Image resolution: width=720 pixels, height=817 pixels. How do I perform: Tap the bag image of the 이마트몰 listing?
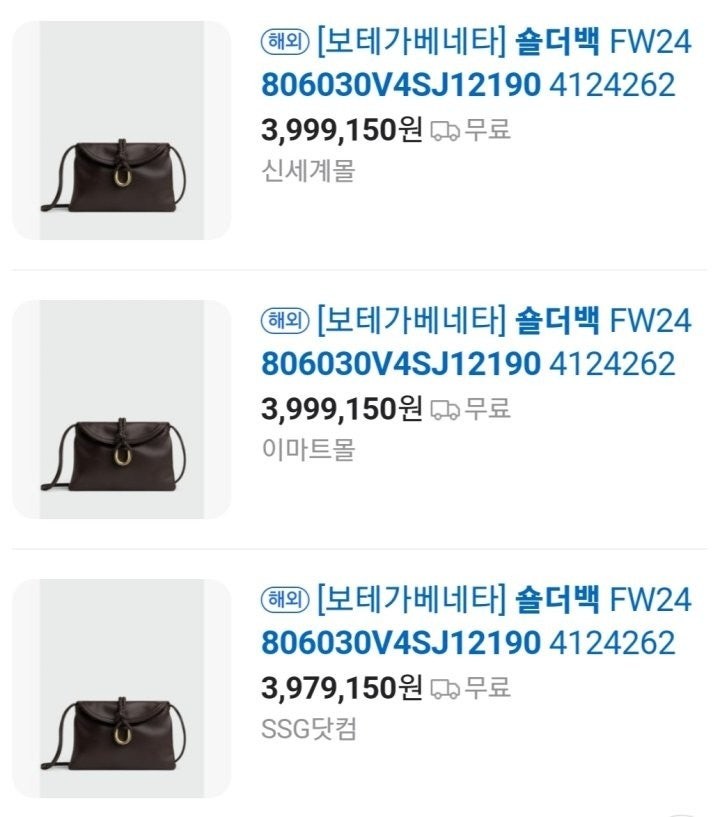click(x=122, y=409)
